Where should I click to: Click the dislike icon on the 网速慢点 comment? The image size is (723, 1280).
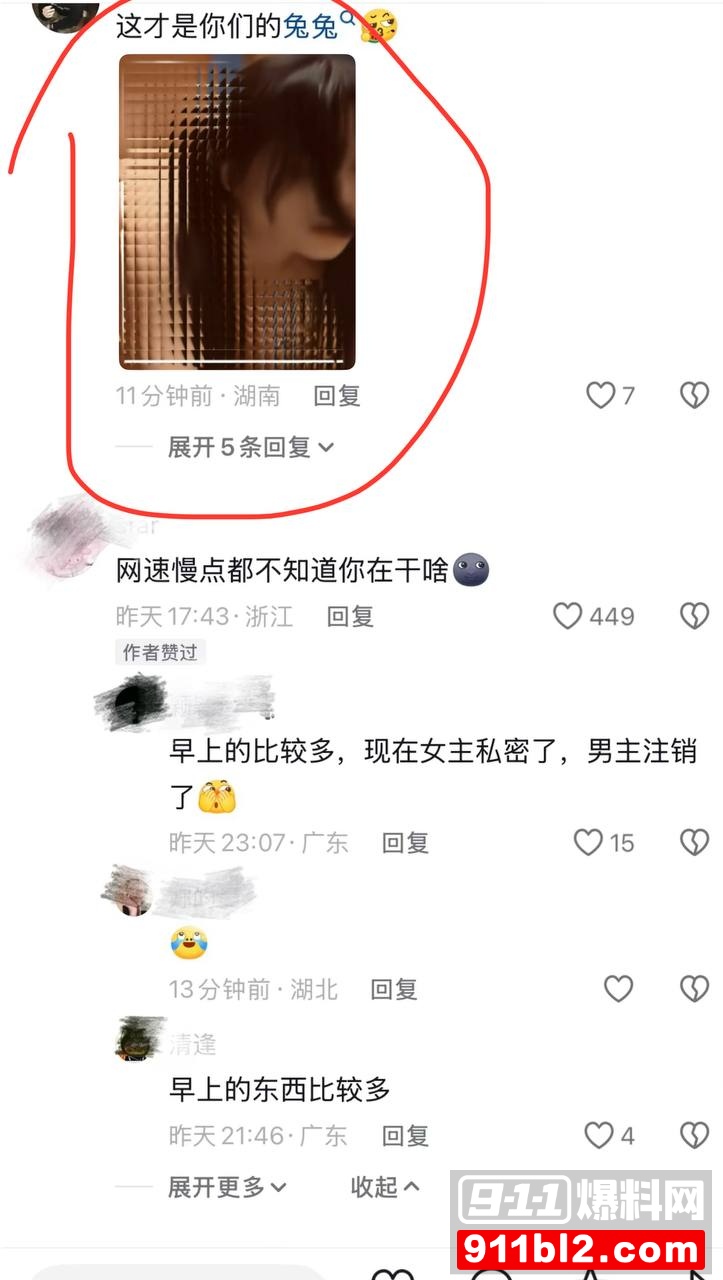coord(692,617)
